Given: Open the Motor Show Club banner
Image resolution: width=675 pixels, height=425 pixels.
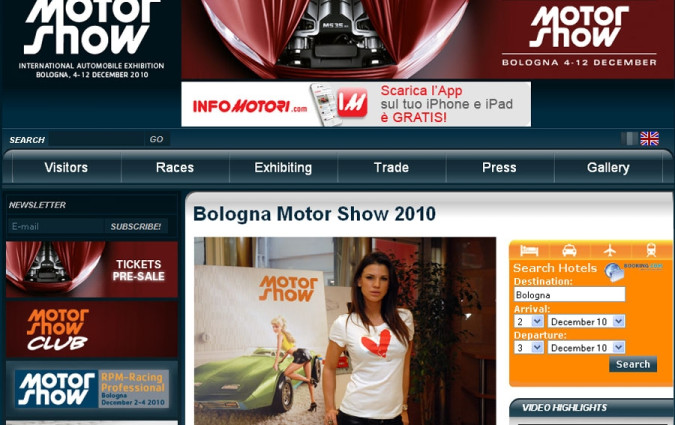Looking at the screenshot, I should click(92, 330).
